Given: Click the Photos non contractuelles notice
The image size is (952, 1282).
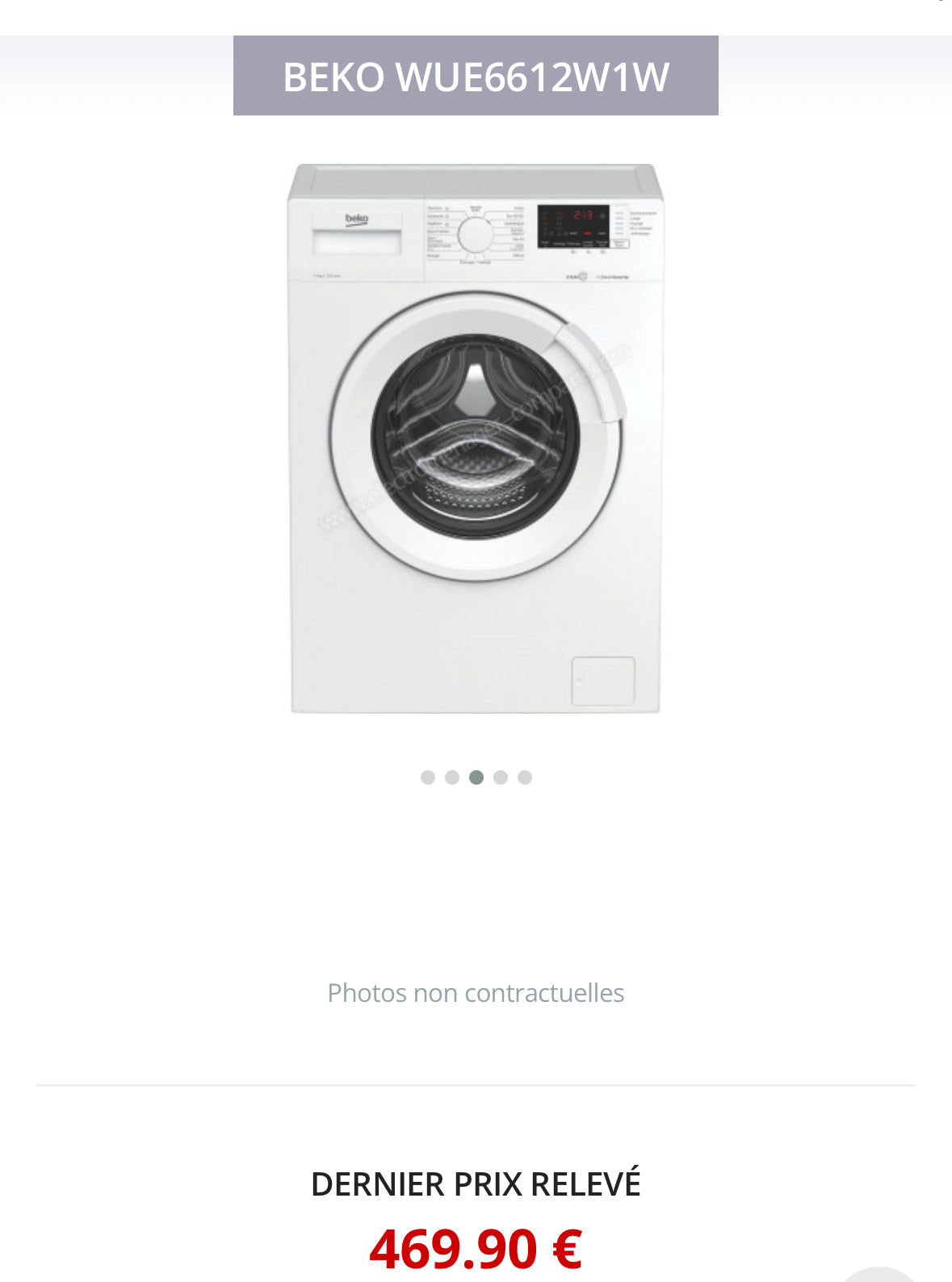Looking at the screenshot, I should 476,993.
